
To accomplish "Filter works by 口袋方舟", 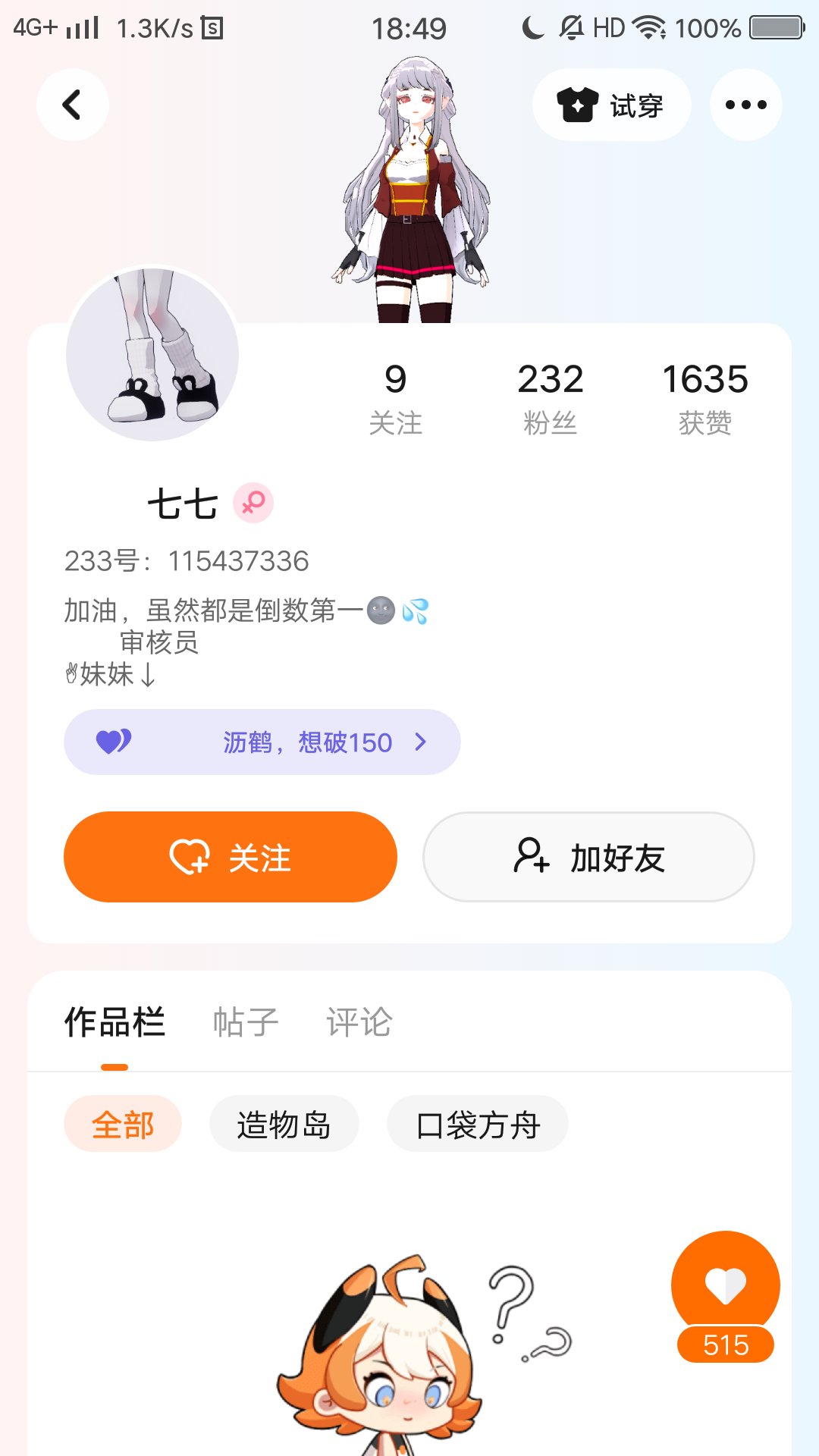I will click(478, 1124).
